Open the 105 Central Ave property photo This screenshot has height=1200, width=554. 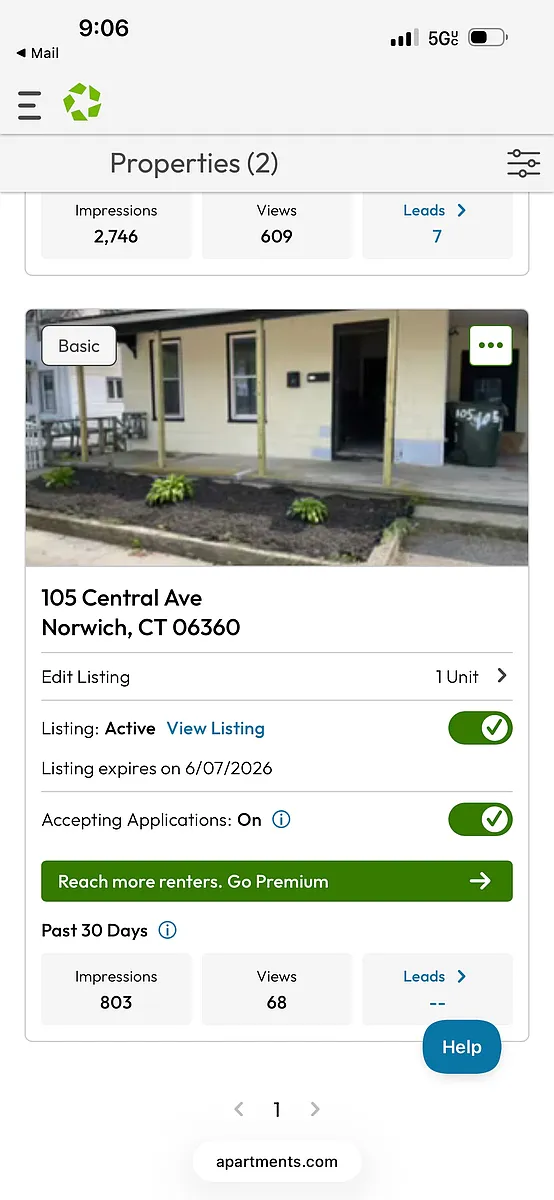point(276,438)
